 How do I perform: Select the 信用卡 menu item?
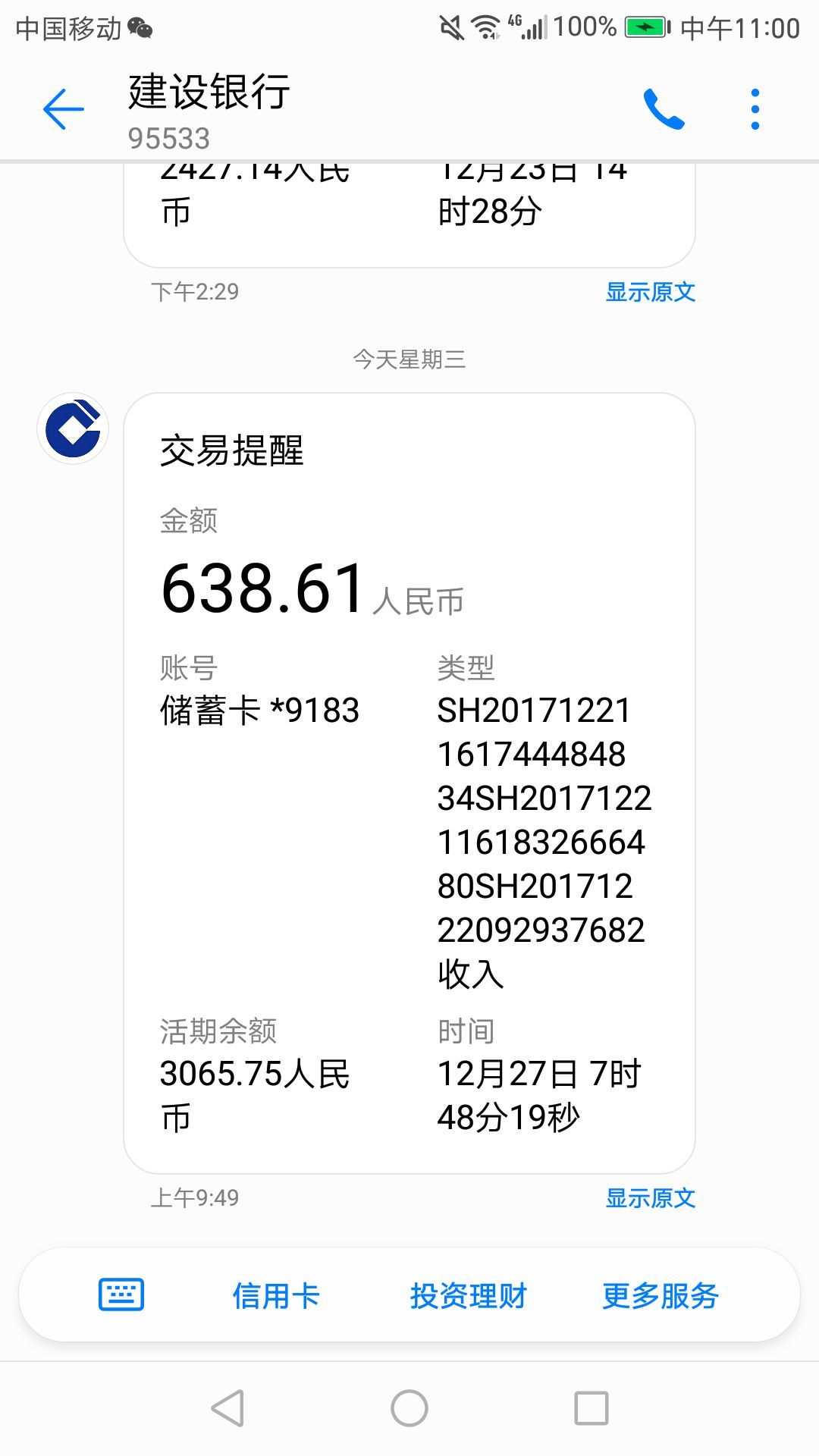point(276,1295)
